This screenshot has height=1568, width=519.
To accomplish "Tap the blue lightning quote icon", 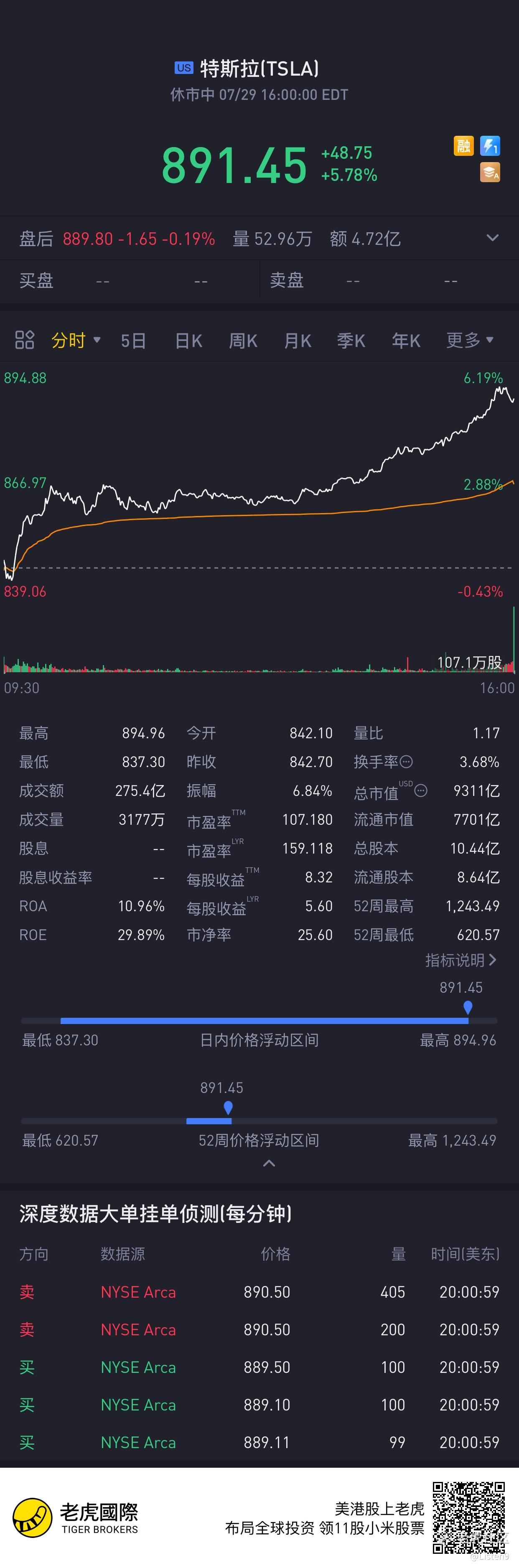I will [490, 146].
